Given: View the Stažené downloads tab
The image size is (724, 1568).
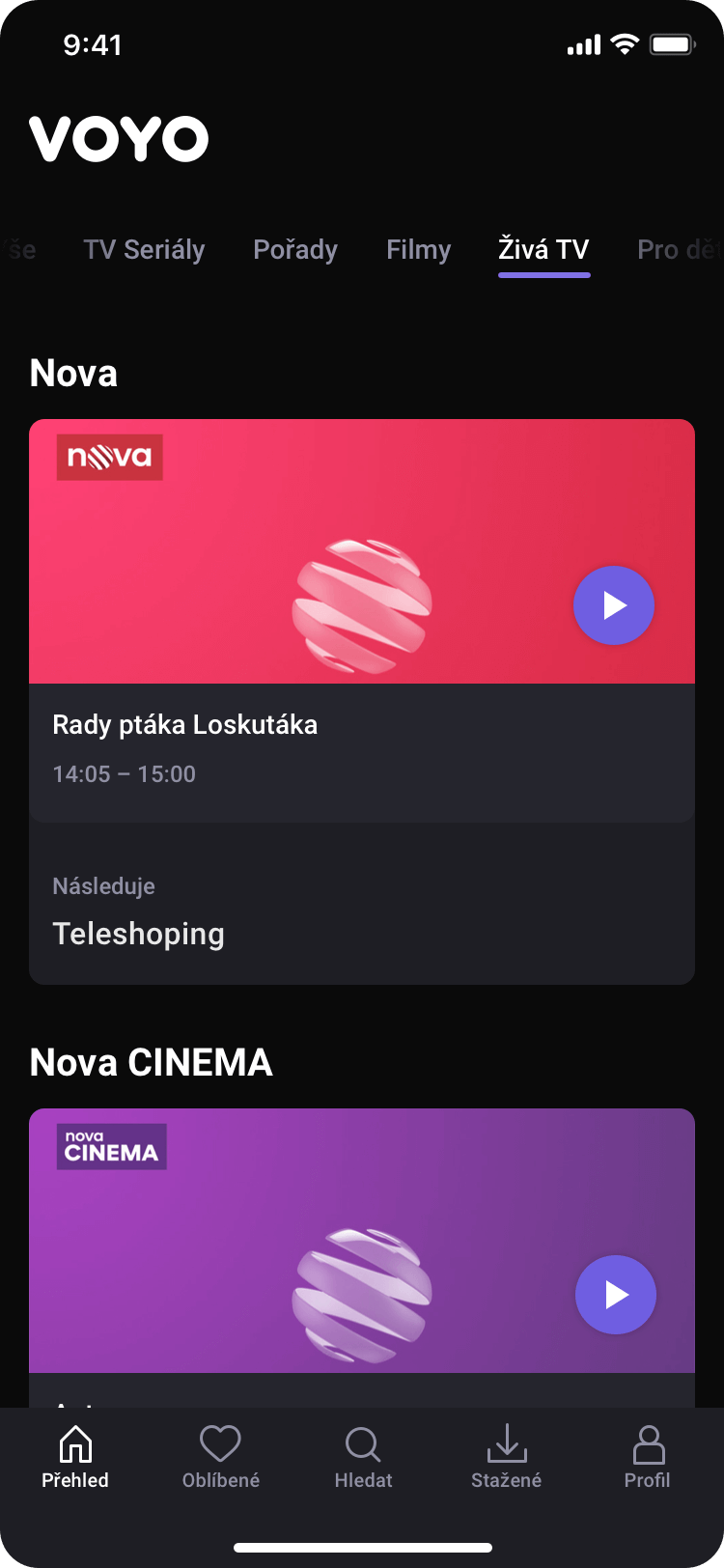Looking at the screenshot, I should [506, 1458].
